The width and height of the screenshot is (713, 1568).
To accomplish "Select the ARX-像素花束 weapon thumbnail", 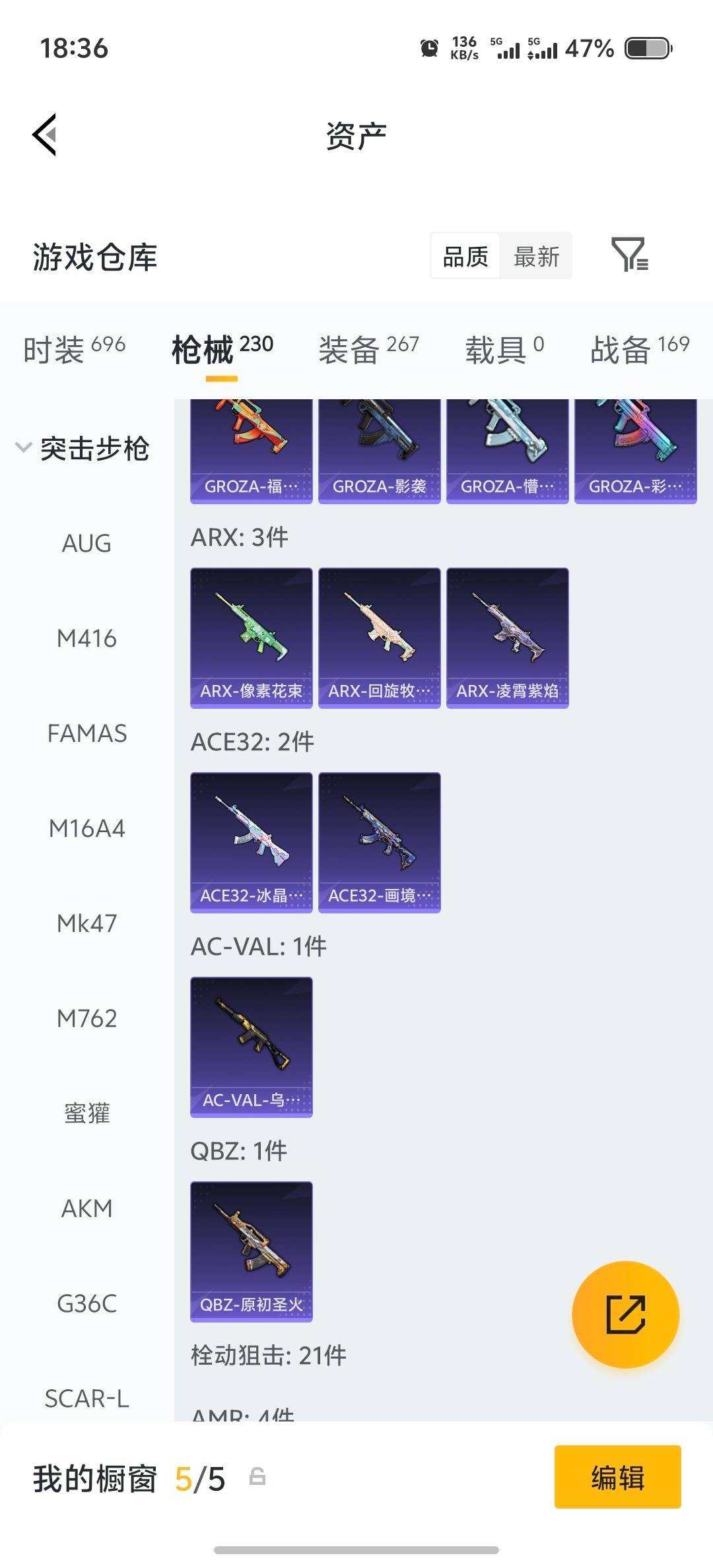I will tap(251, 634).
